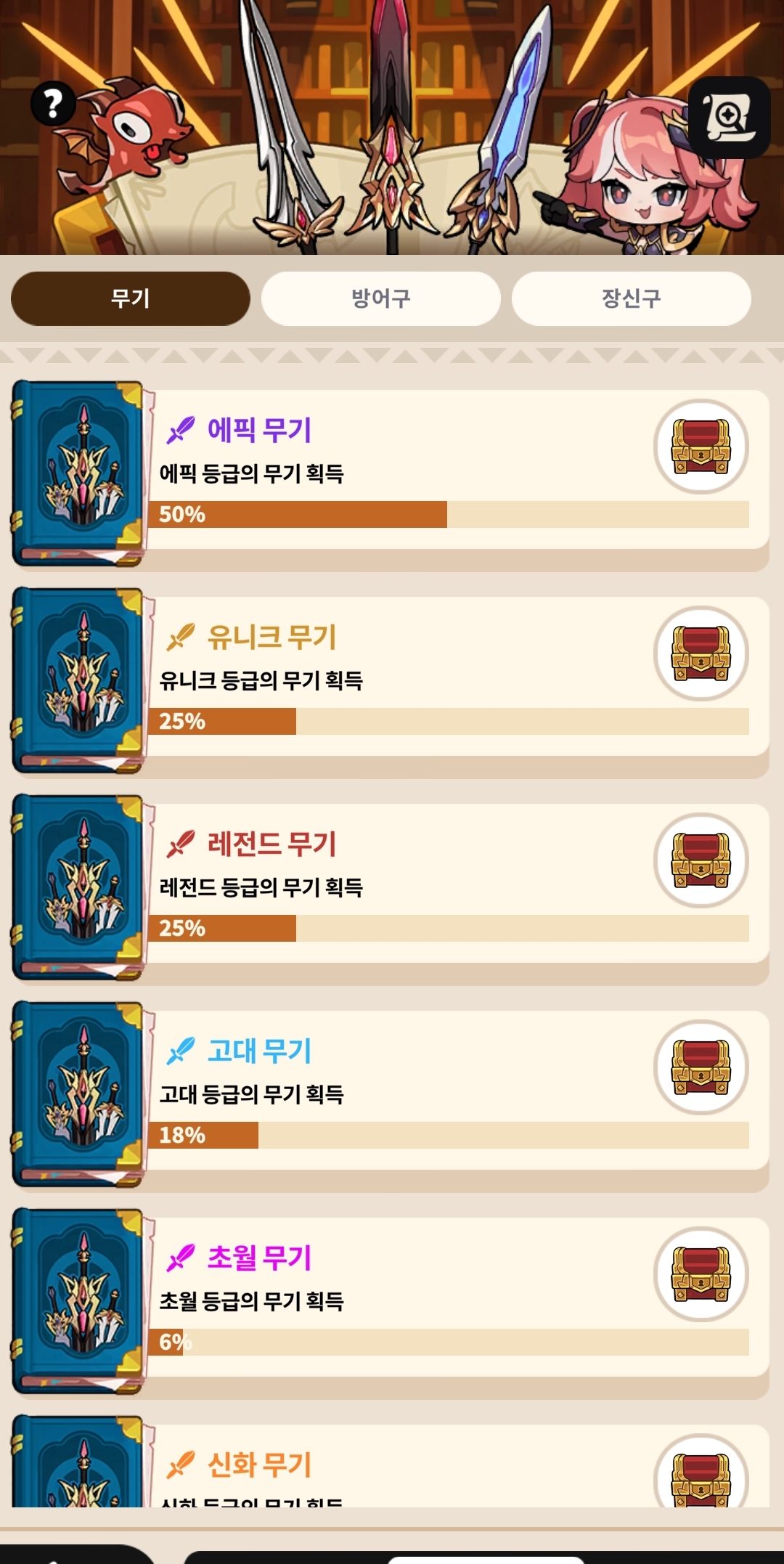Screen dimensions: 784x1564
Task: Switch to the 방어구 tab
Action: tap(380, 298)
